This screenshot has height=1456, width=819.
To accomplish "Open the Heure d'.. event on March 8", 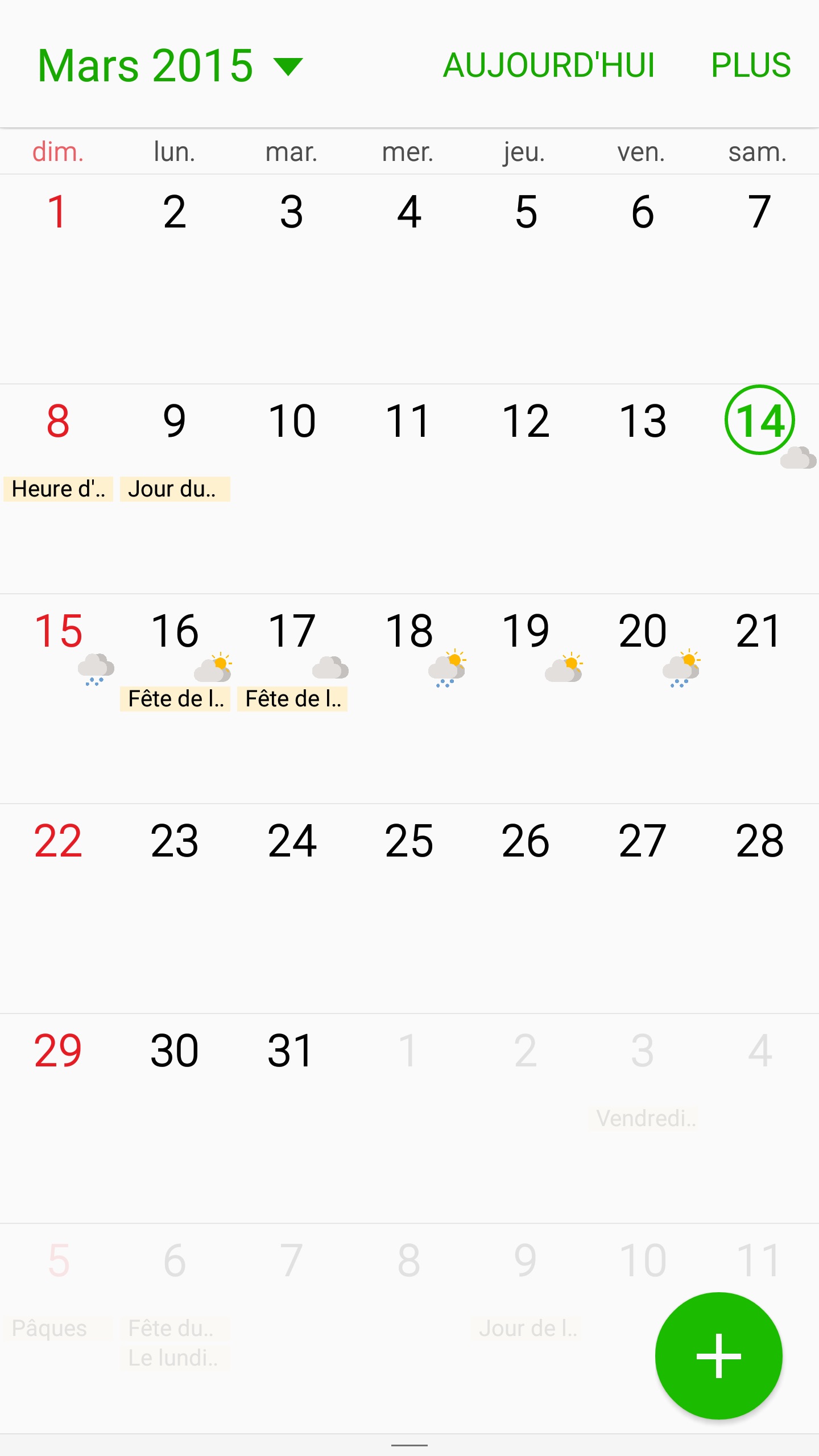I will [x=59, y=489].
